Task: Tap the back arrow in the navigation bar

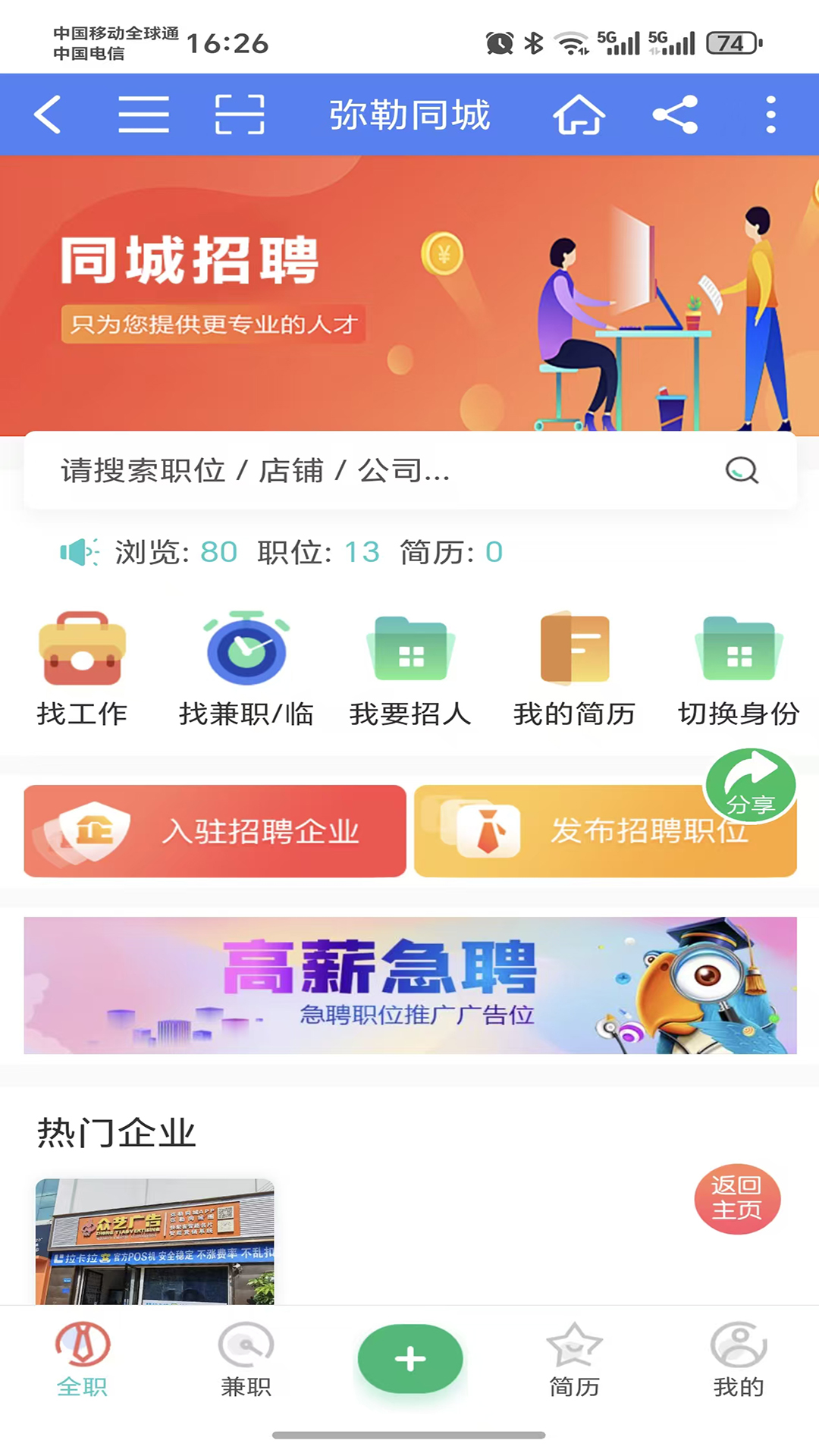Action: click(x=47, y=114)
